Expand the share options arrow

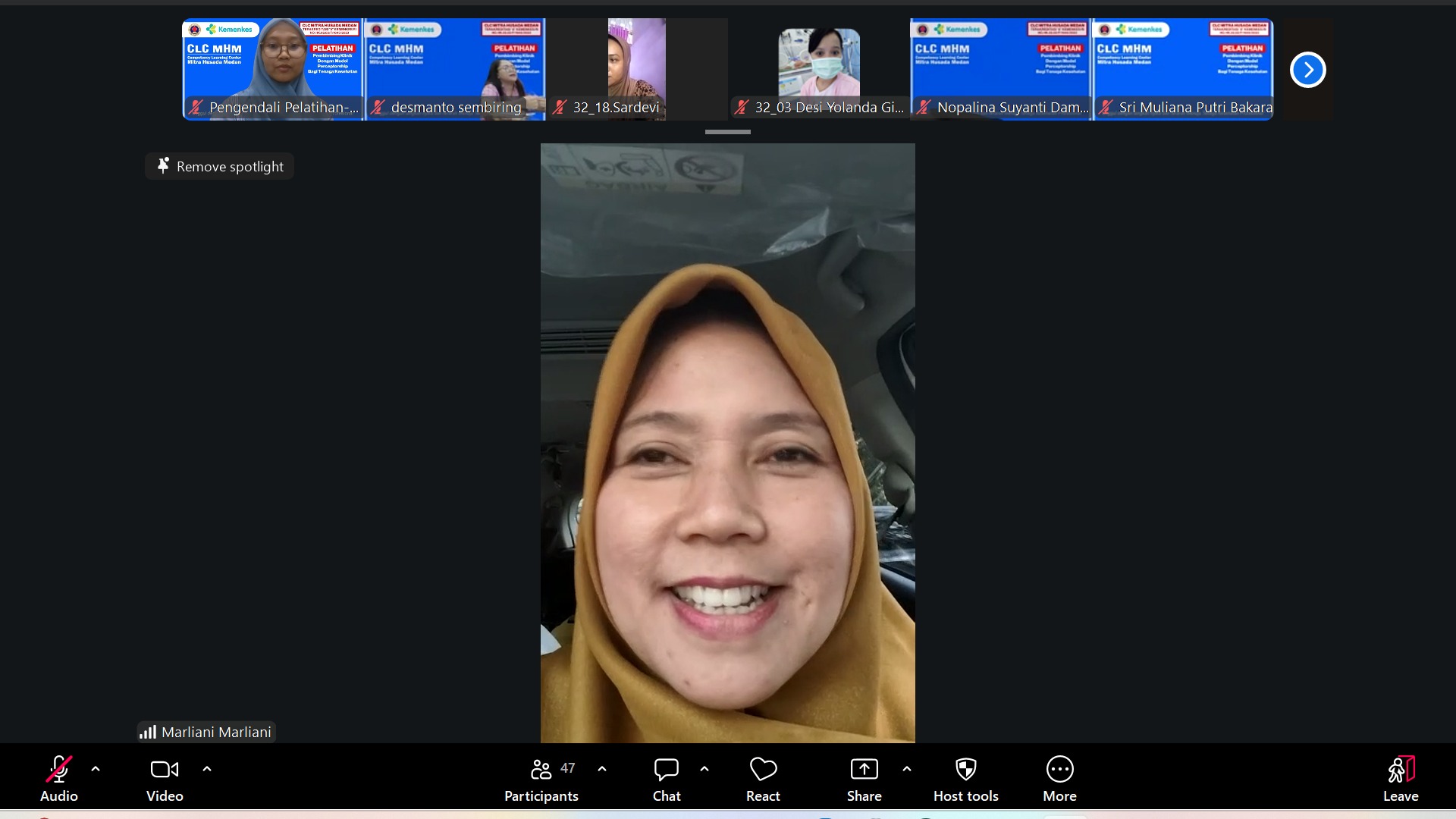pos(907,769)
